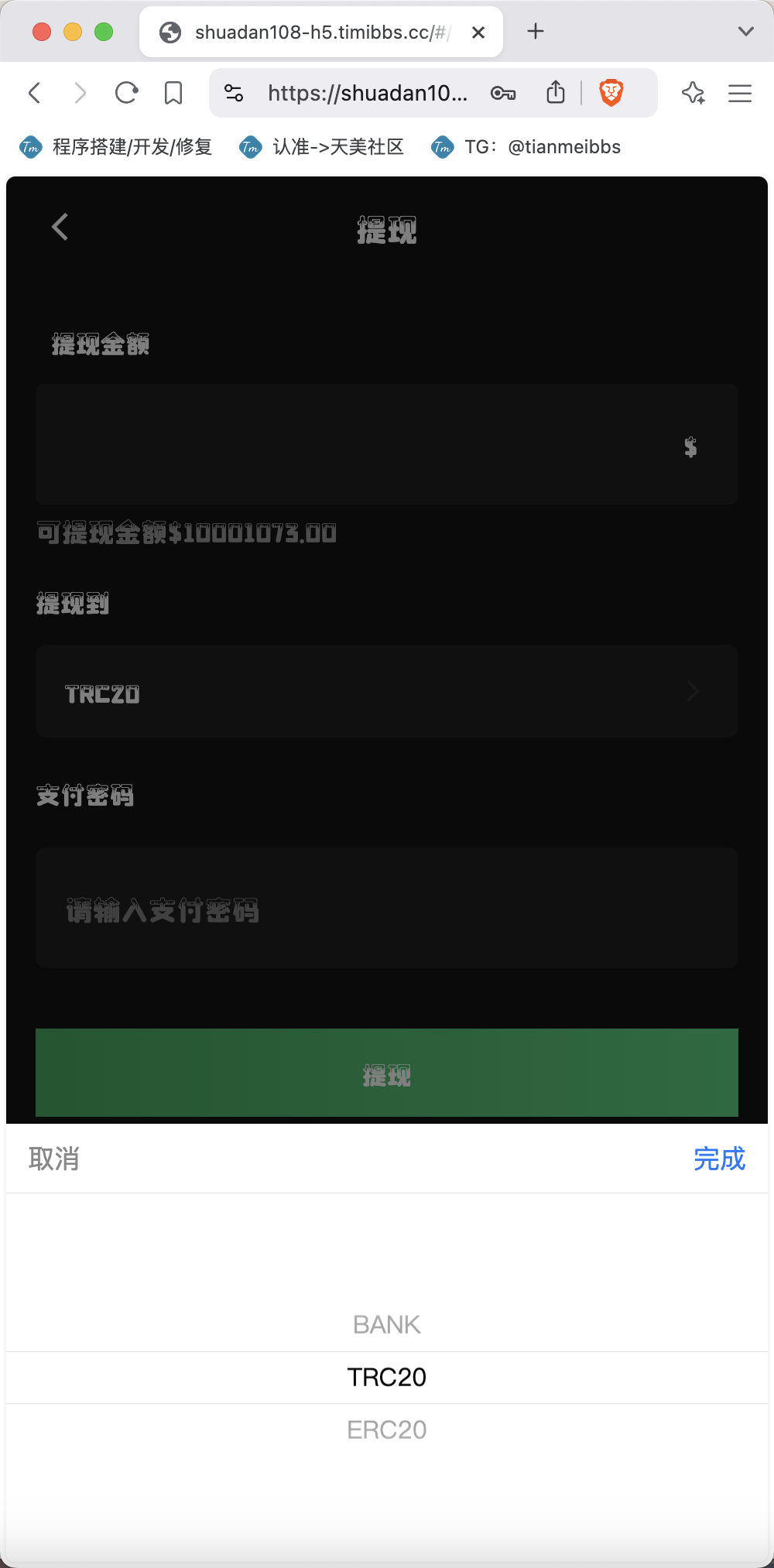Viewport: 774px width, 1568px height.
Task: Open the browser hamburger menu
Action: pyautogui.click(x=740, y=94)
